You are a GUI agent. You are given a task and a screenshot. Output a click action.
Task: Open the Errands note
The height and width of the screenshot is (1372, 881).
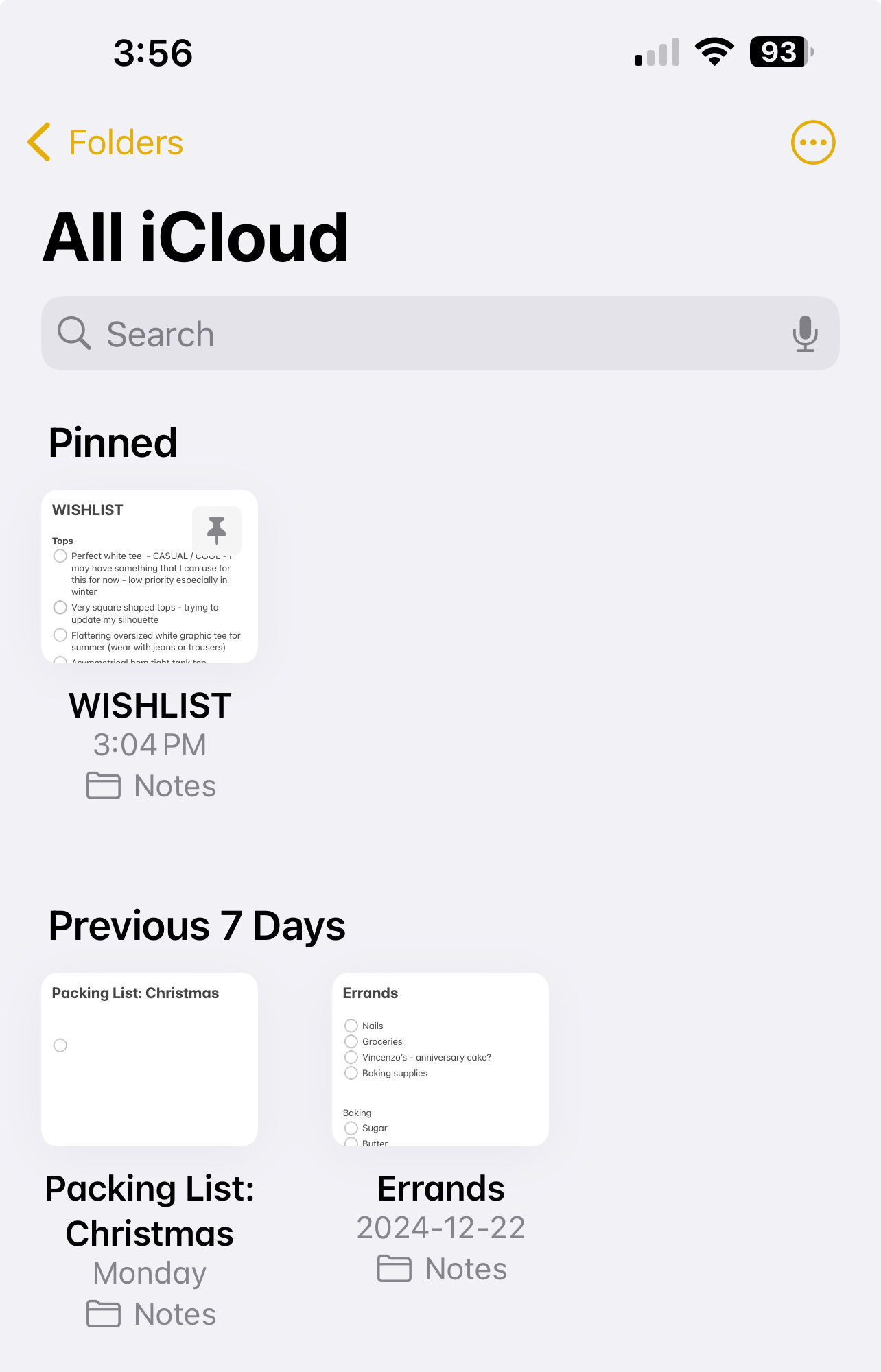click(441, 1059)
